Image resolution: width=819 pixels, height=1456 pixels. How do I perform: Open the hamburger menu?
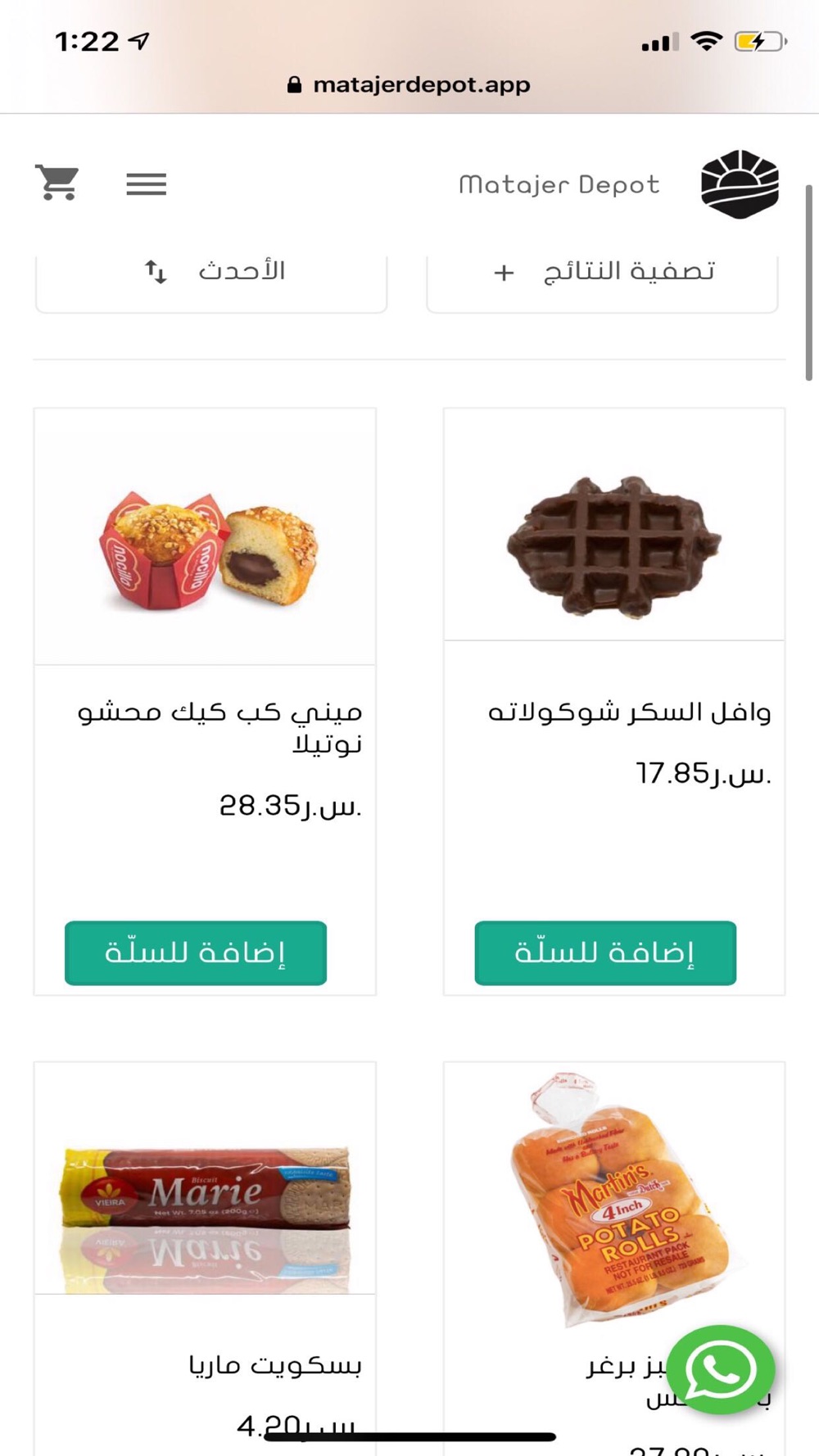[x=146, y=183]
